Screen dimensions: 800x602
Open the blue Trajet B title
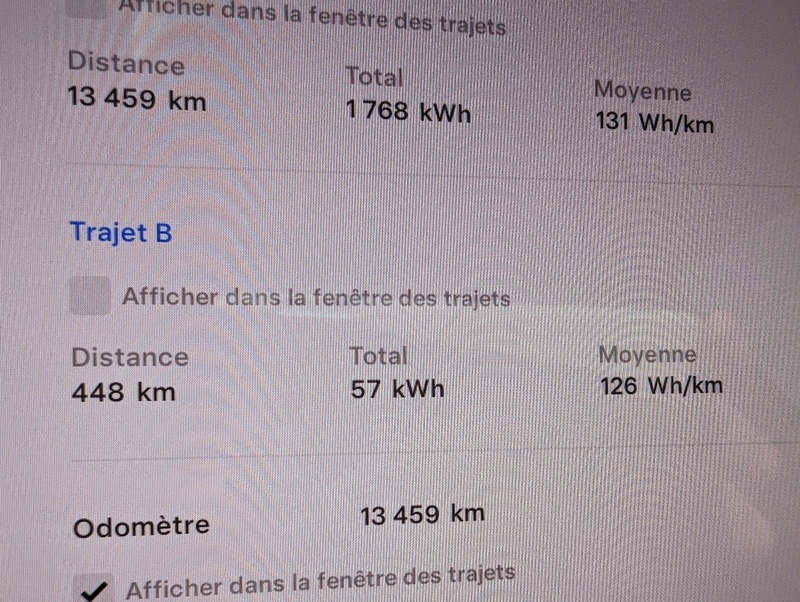[121, 233]
